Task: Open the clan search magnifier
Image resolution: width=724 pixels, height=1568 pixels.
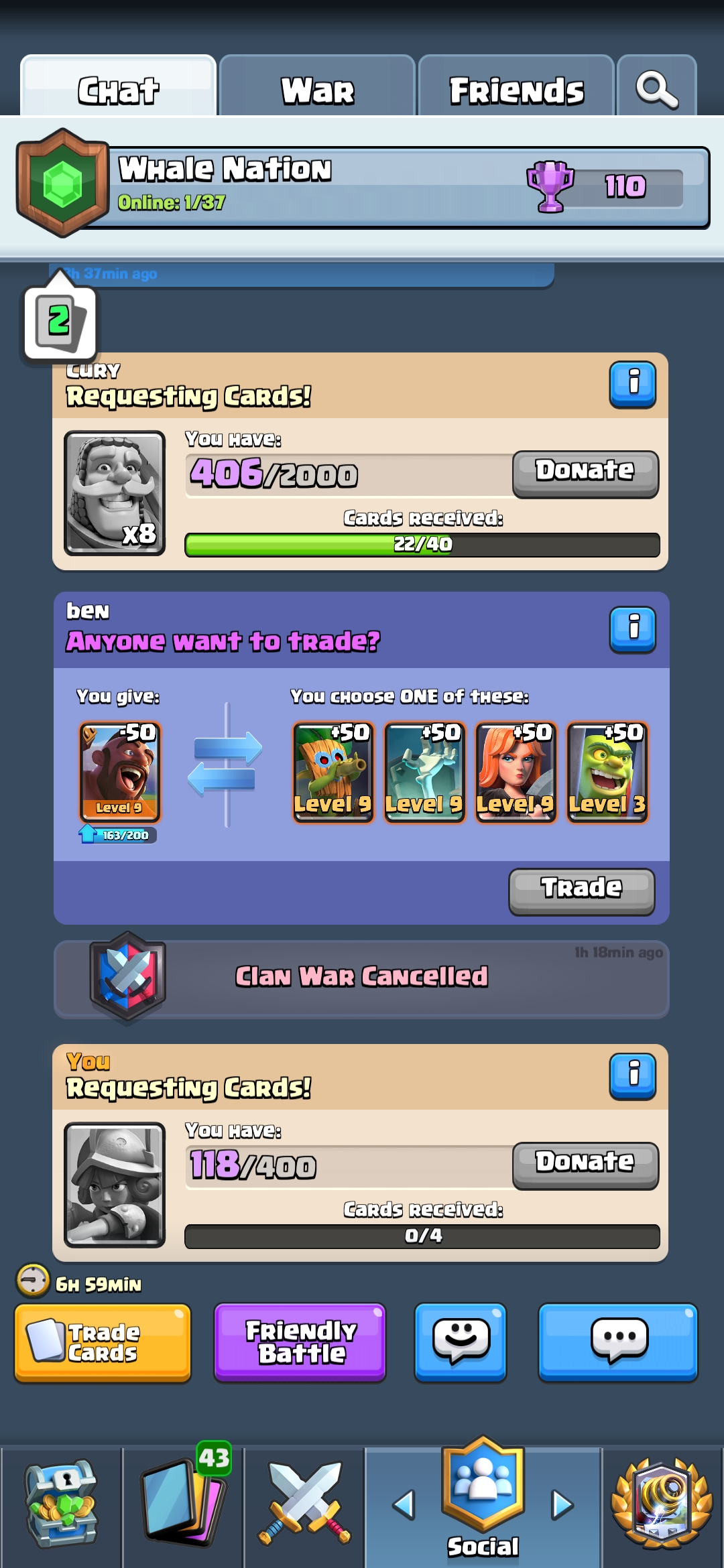Action: [x=656, y=90]
